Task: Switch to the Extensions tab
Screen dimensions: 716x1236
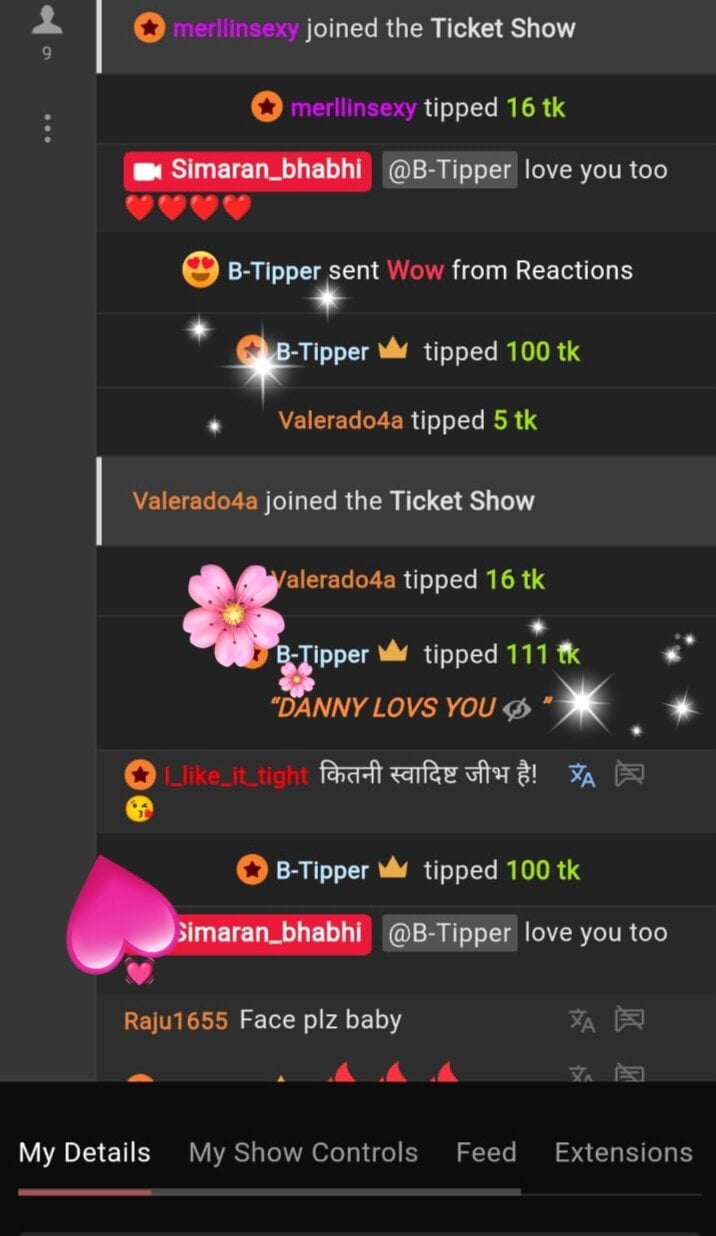Action: [623, 1152]
